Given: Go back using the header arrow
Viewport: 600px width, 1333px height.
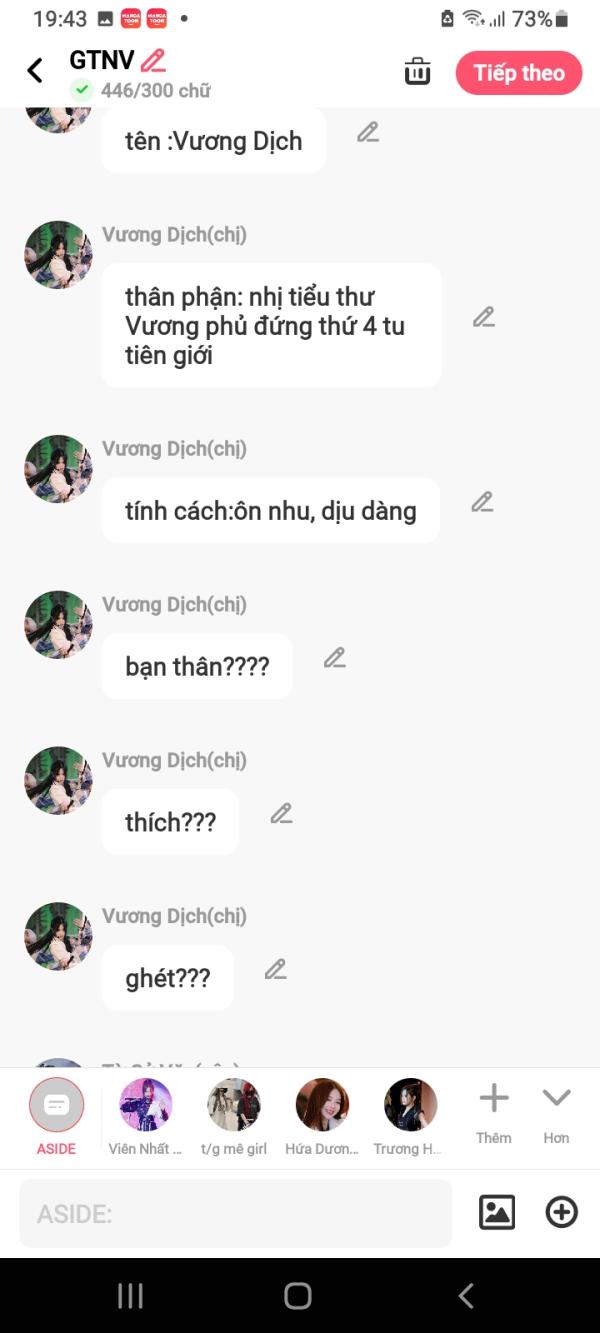Looking at the screenshot, I should [35, 71].
